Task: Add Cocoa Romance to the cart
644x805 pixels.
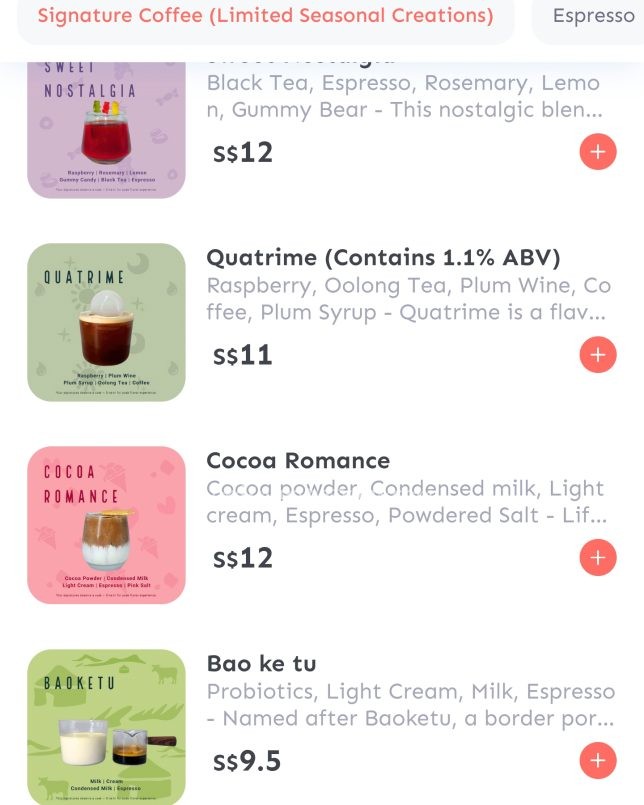Action: pos(598,557)
